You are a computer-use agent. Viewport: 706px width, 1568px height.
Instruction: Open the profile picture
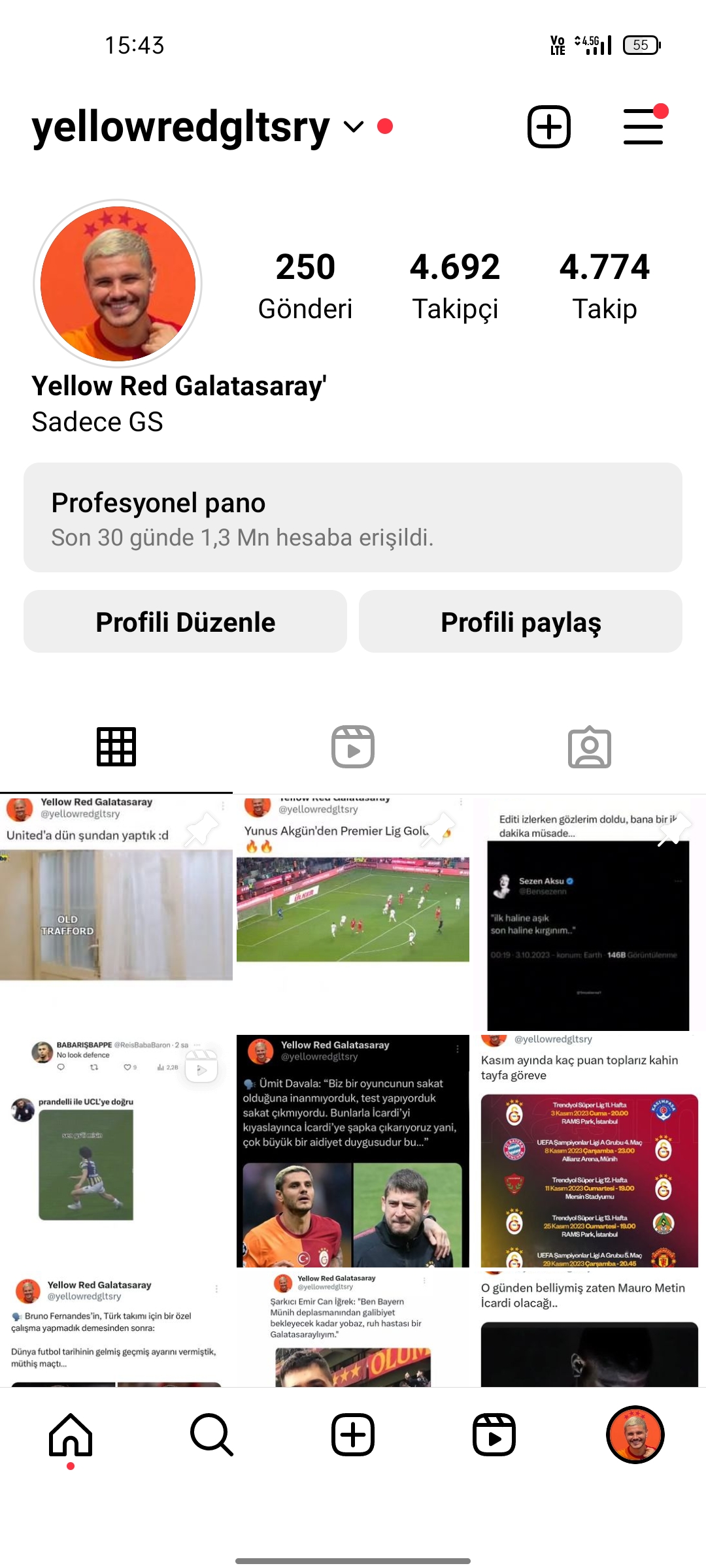118,284
